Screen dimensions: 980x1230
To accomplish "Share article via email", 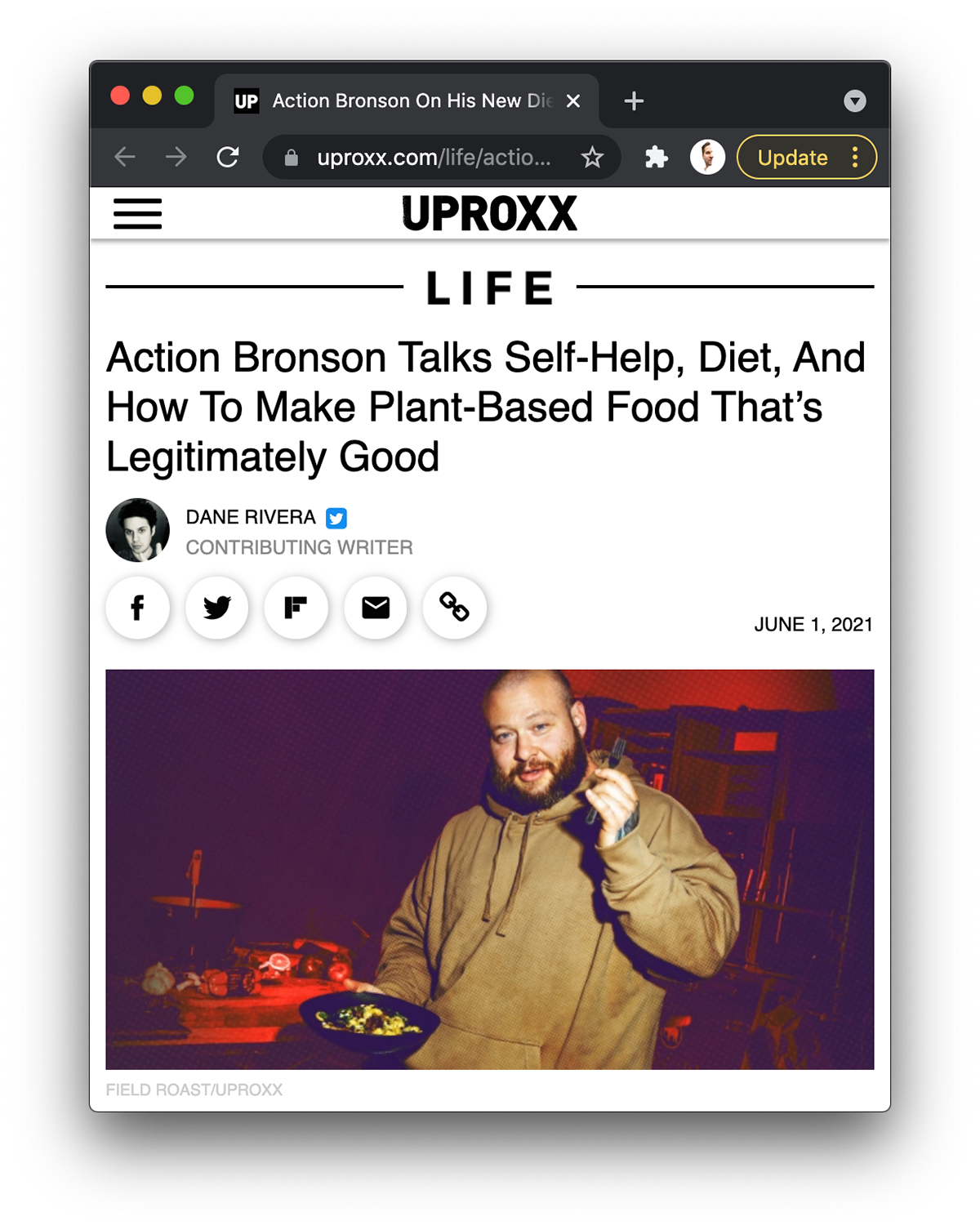I will pyautogui.click(x=376, y=608).
